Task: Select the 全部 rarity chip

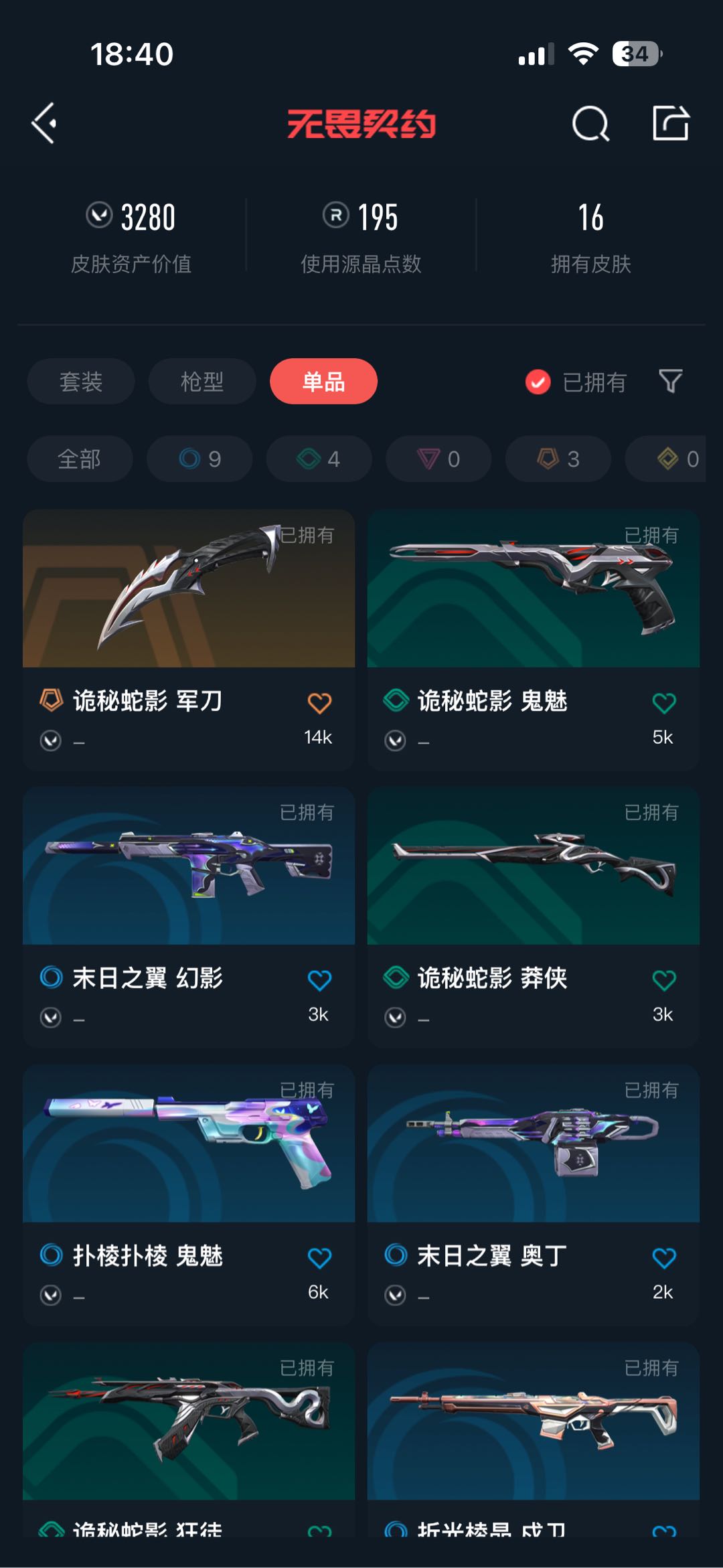Action: tap(80, 459)
